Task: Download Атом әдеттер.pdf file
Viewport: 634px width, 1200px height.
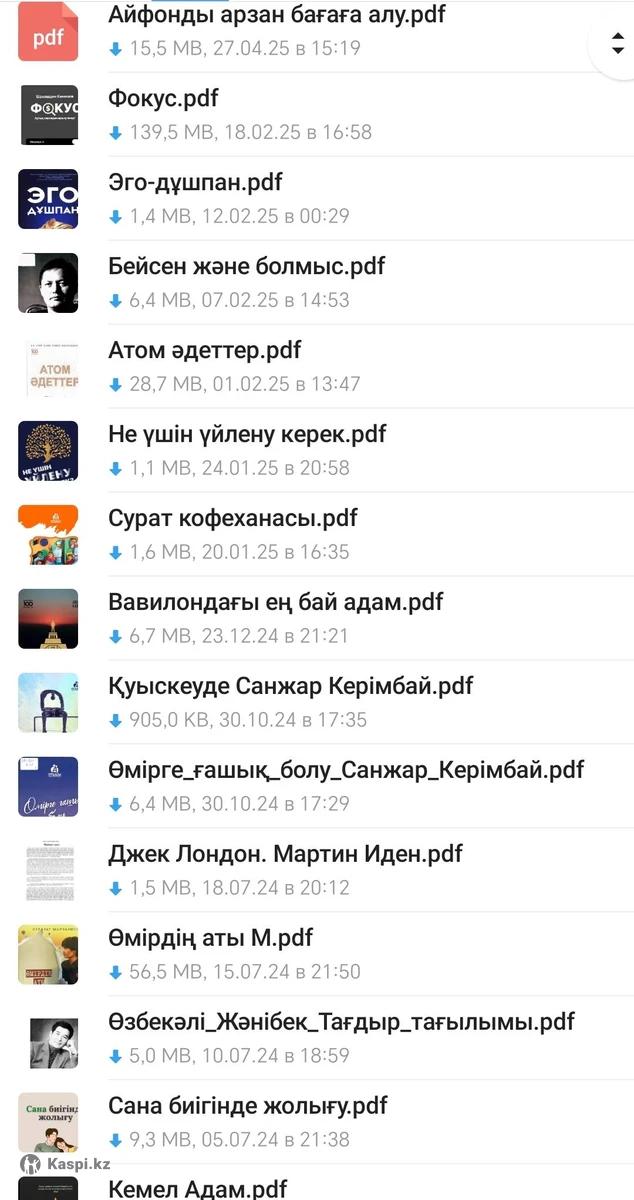Action: pos(116,384)
